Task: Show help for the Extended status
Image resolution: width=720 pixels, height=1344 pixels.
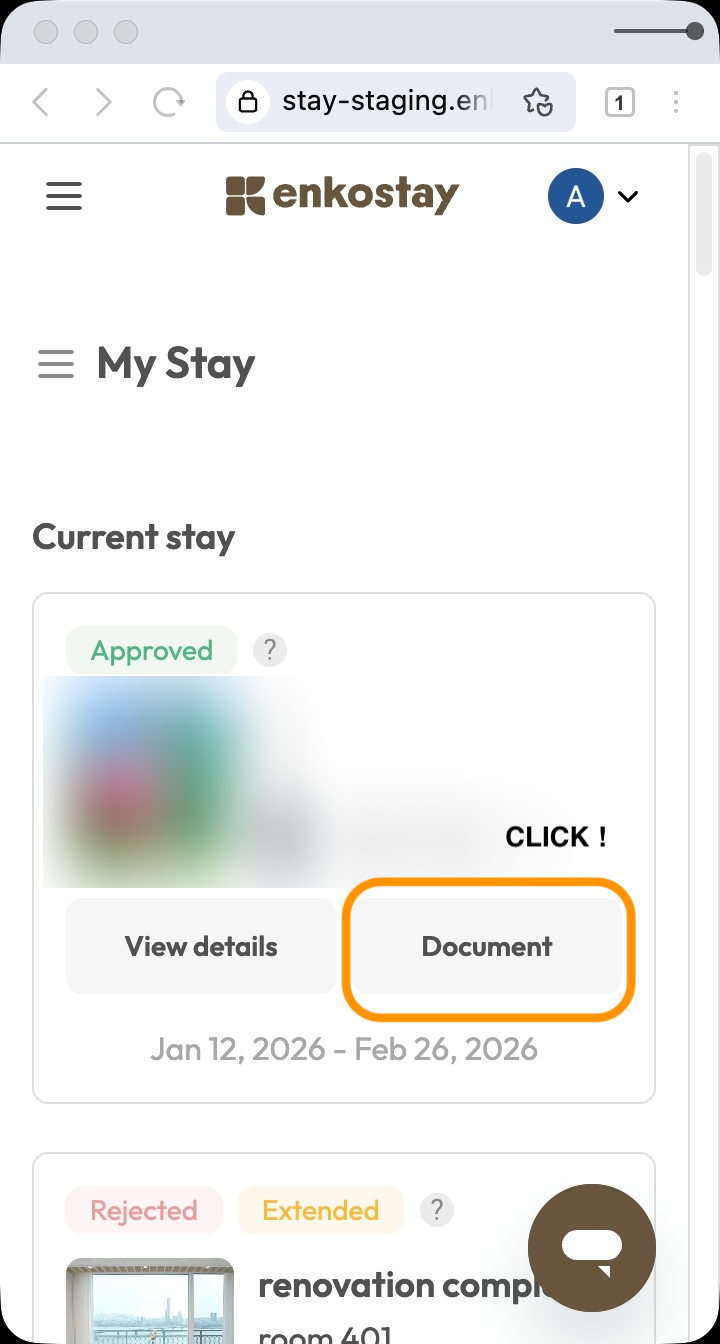Action: [436, 1210]
